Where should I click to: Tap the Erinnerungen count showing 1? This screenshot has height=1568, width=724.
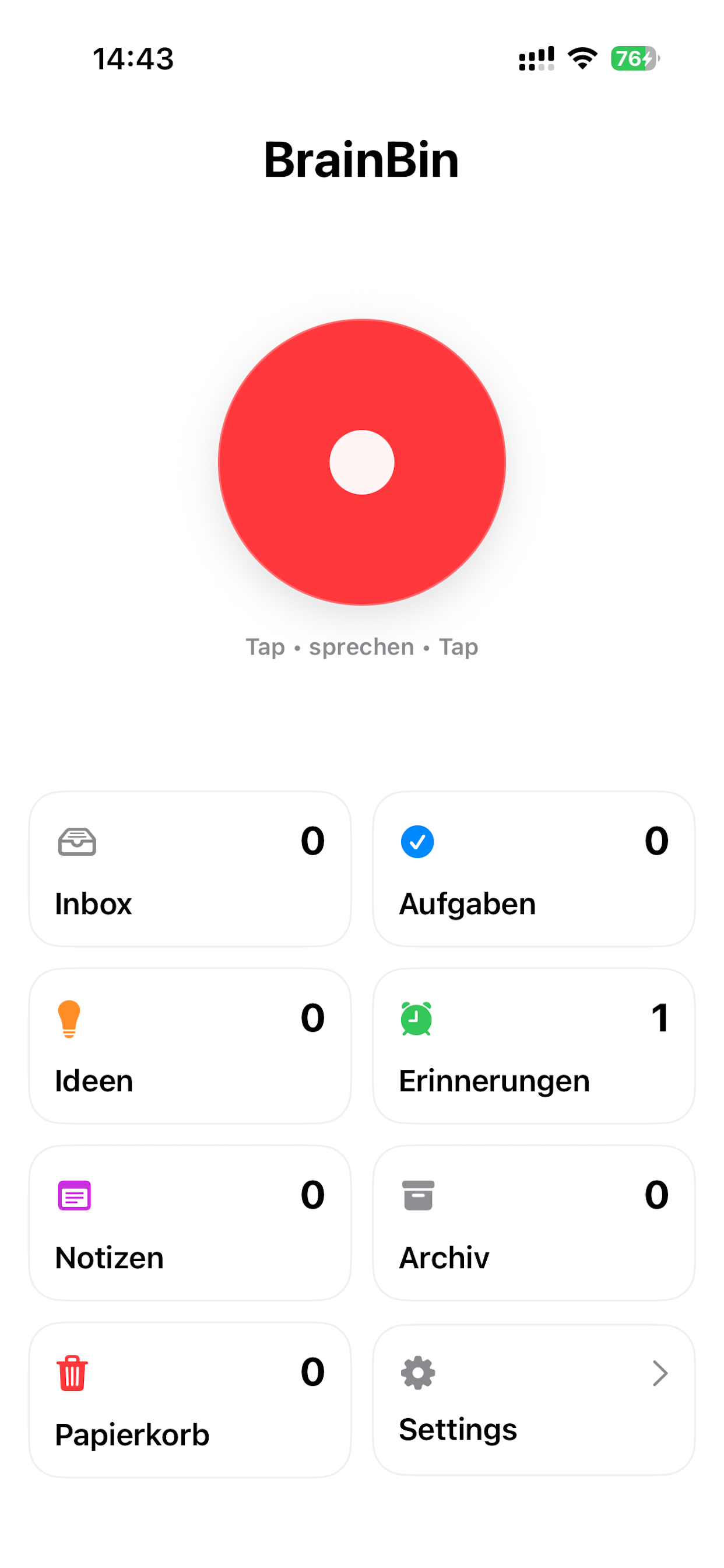659,1017
